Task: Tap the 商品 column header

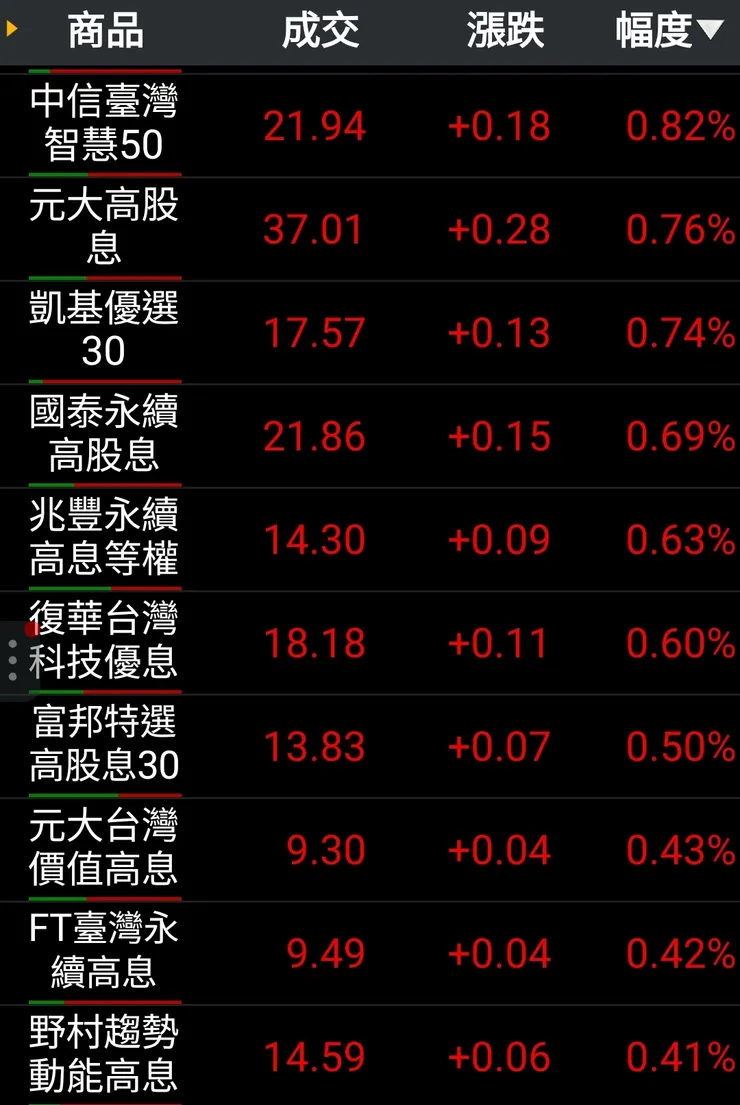Action: 105,31
